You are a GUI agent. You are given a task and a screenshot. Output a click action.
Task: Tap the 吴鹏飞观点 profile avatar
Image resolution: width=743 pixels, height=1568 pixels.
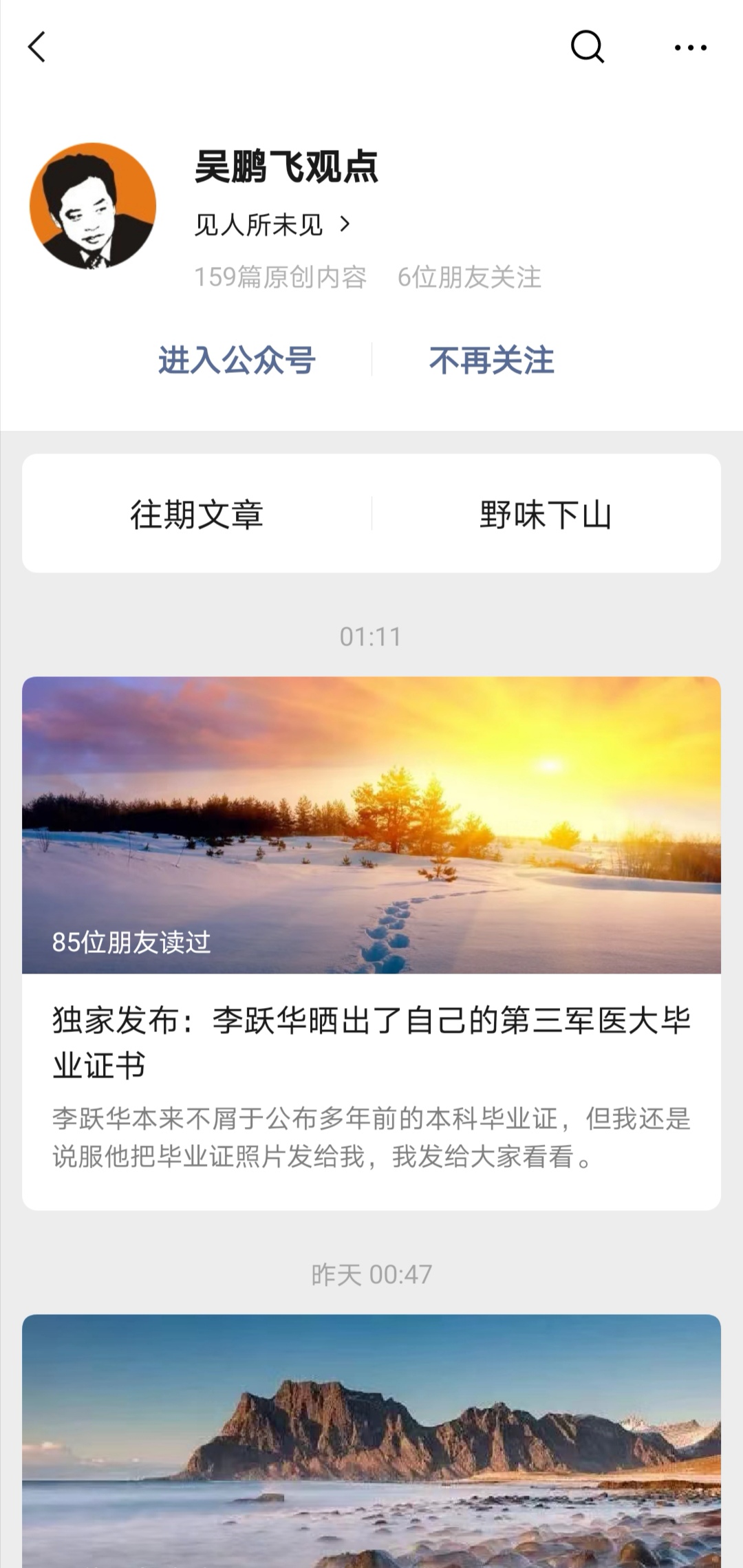click(93, 206)
